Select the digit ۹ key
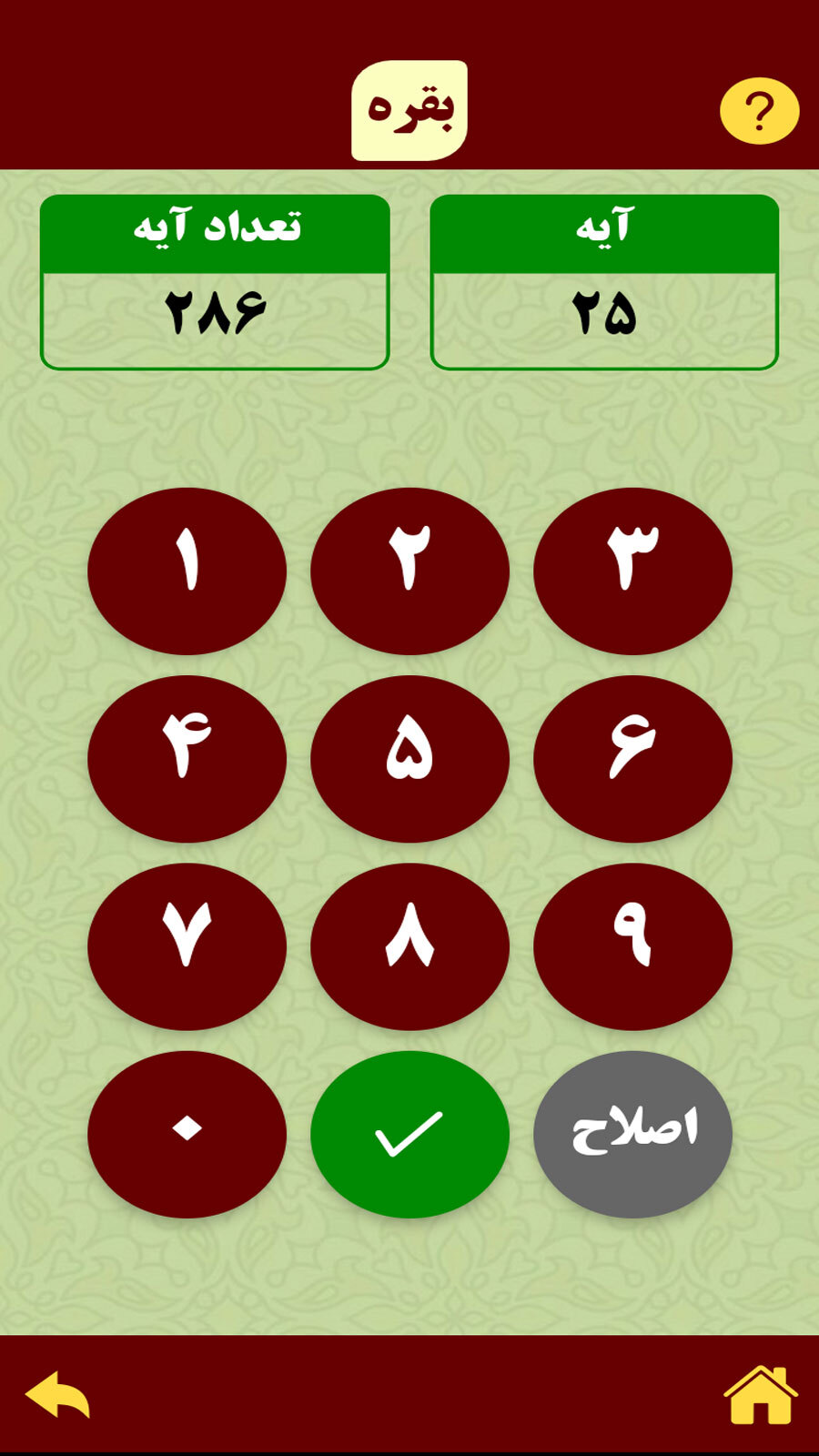 632,946
